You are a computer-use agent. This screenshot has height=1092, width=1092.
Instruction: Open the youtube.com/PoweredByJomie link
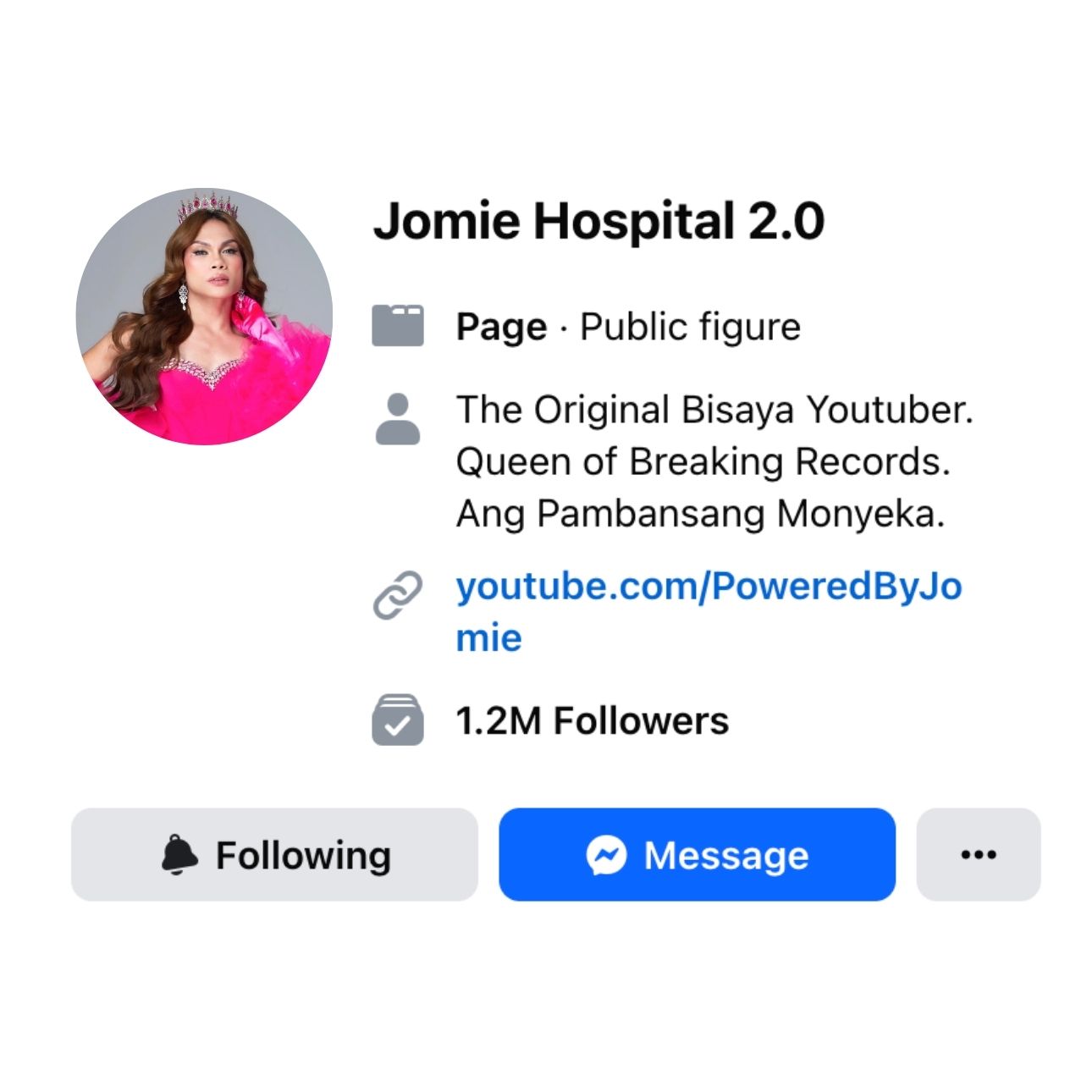coord(708,611)
